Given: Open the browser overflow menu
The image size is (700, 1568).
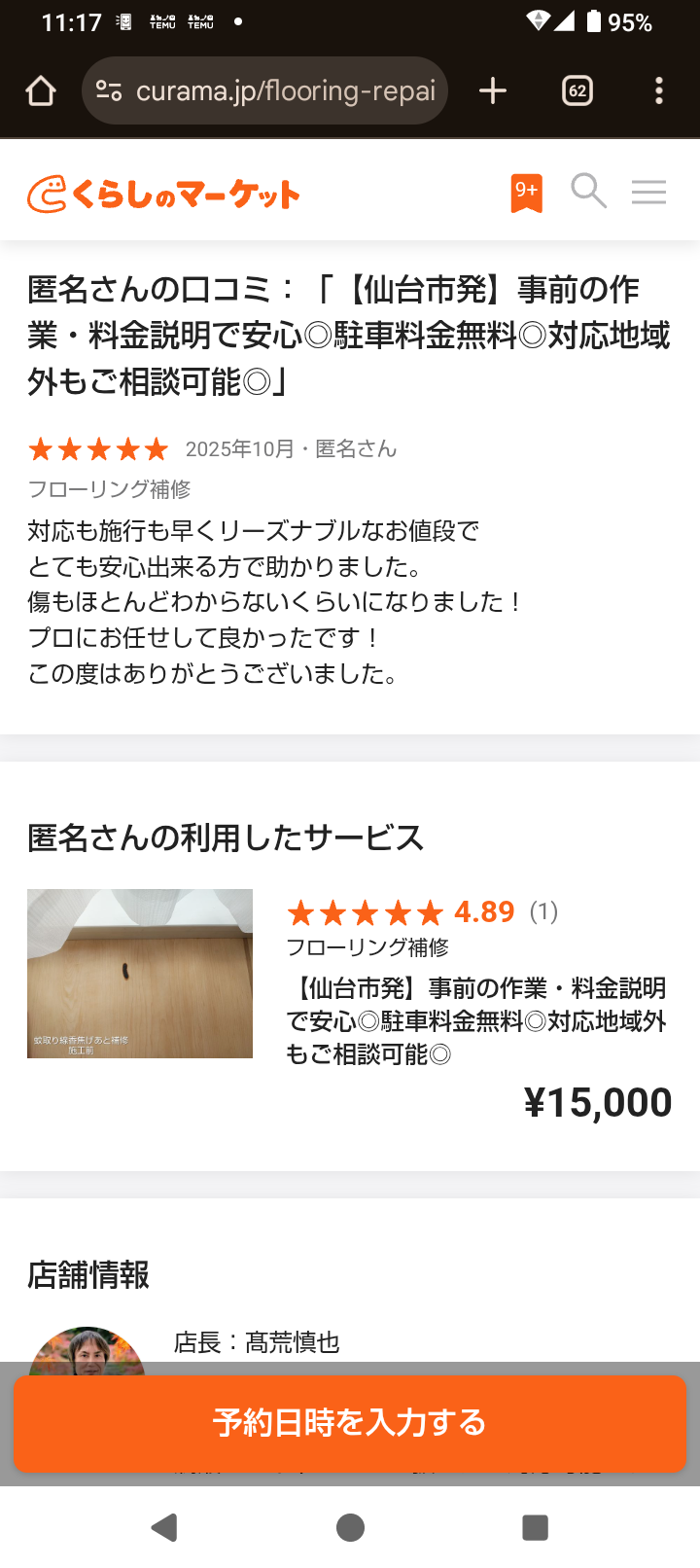Looking at the screenshot, I should coord(659,91).
